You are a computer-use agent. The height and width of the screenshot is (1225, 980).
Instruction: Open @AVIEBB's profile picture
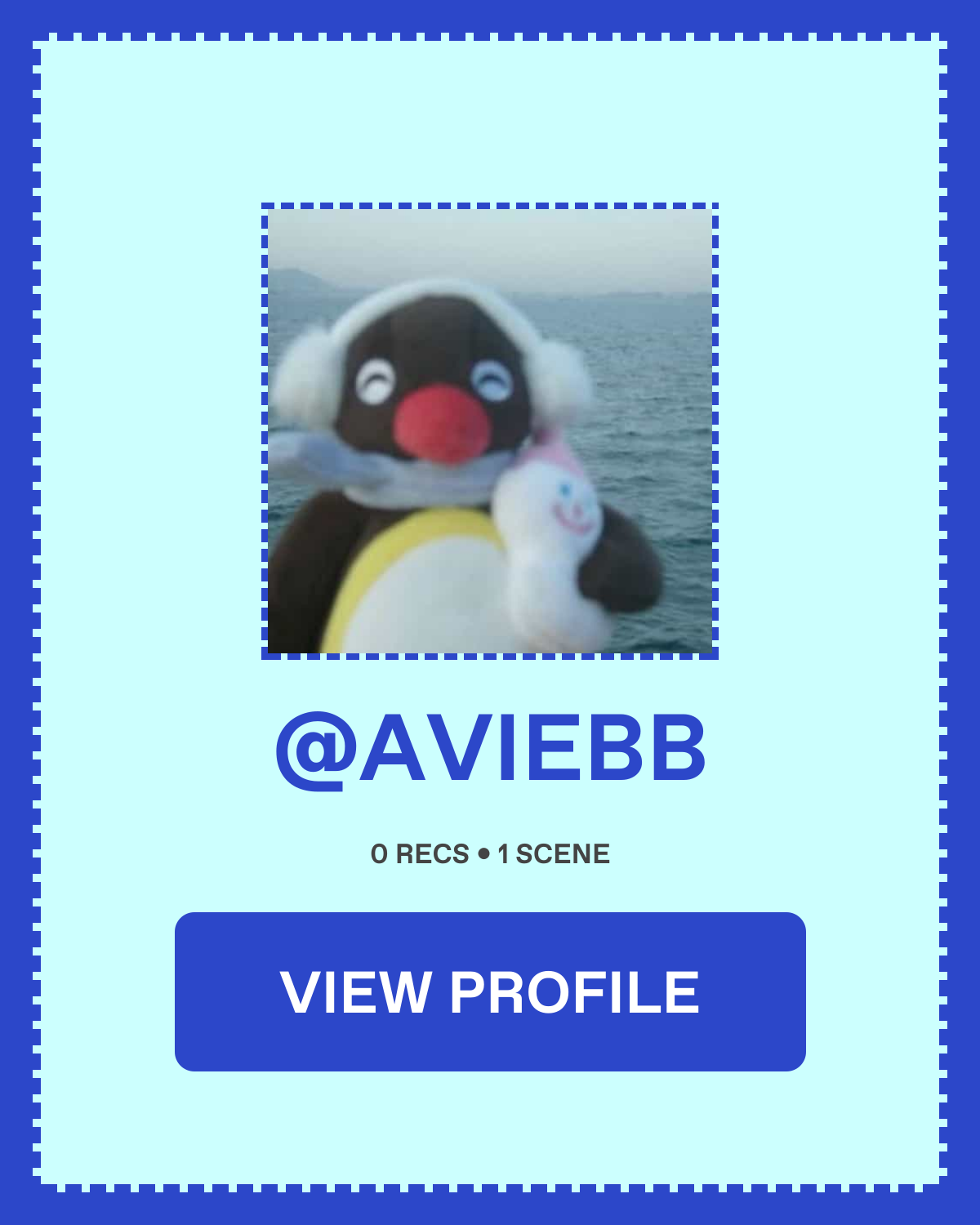(490, 431)
